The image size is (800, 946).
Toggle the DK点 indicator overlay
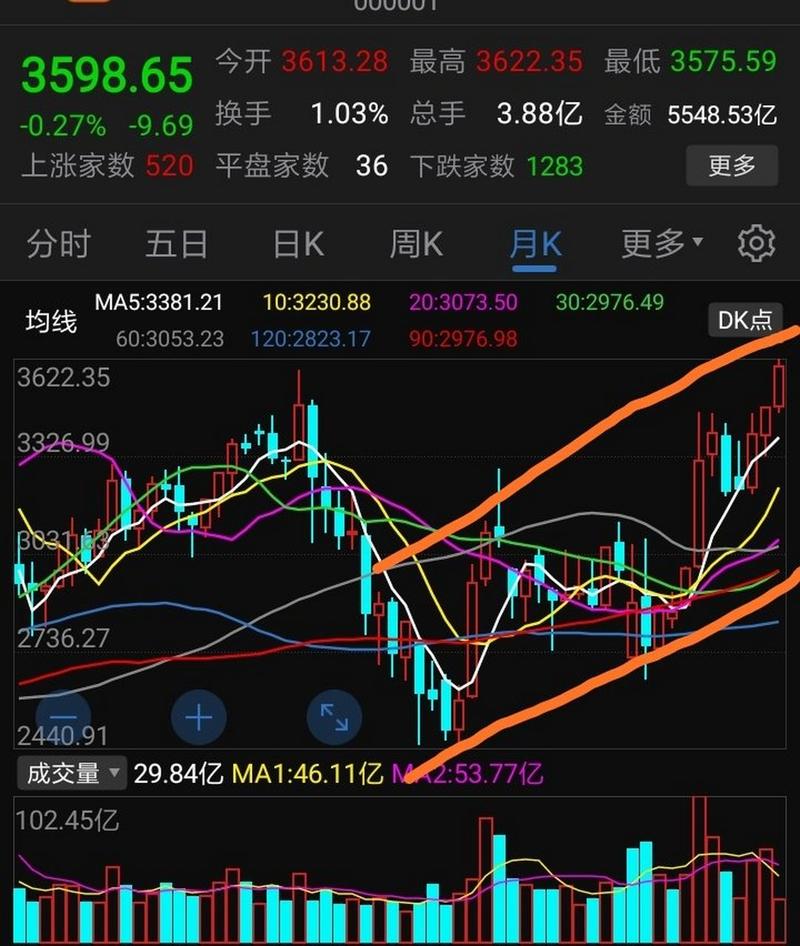[x=743, y=320]
